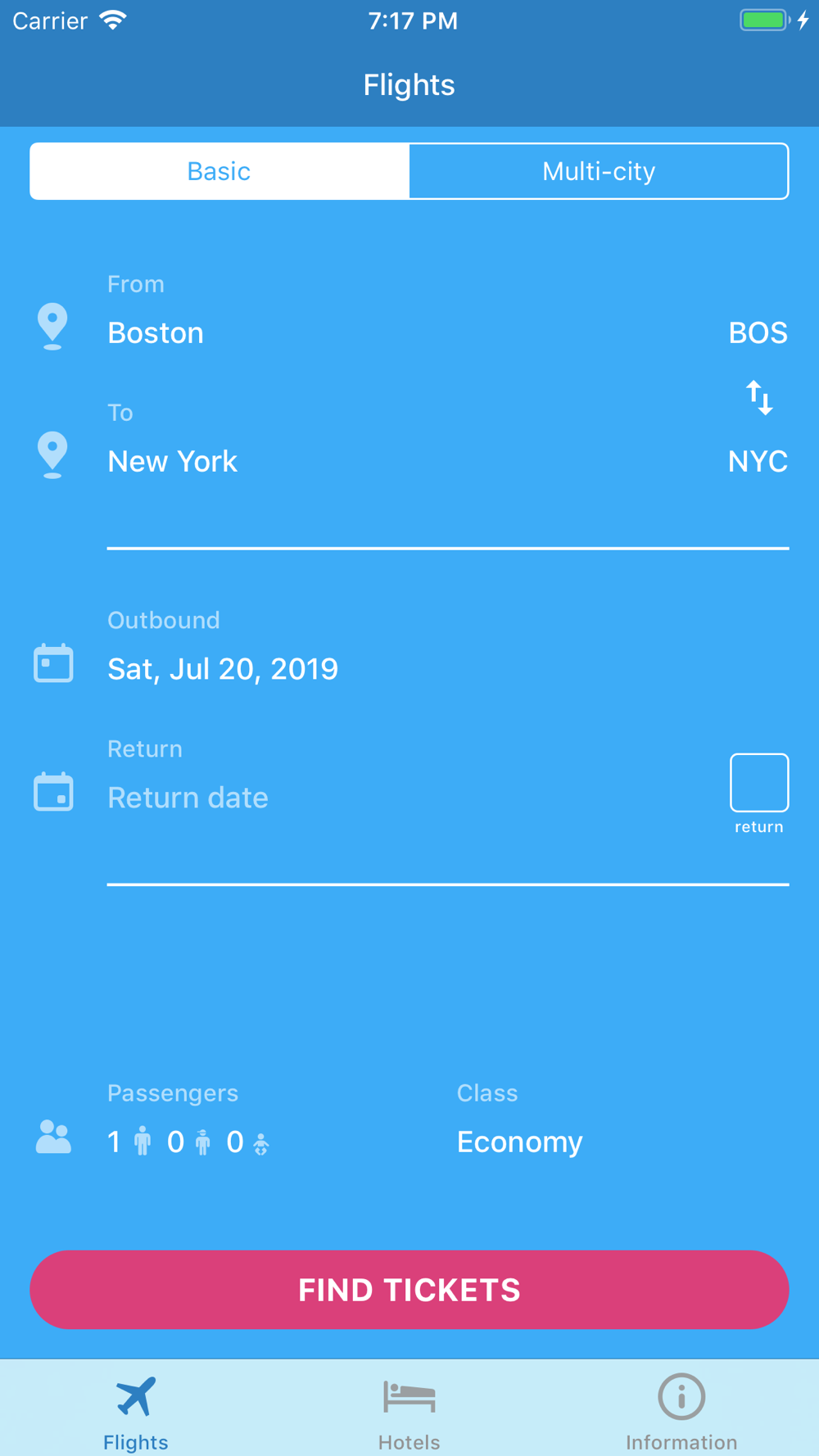Select the Basic search tab
819x1456 pixels.
(x=219, y=171)
